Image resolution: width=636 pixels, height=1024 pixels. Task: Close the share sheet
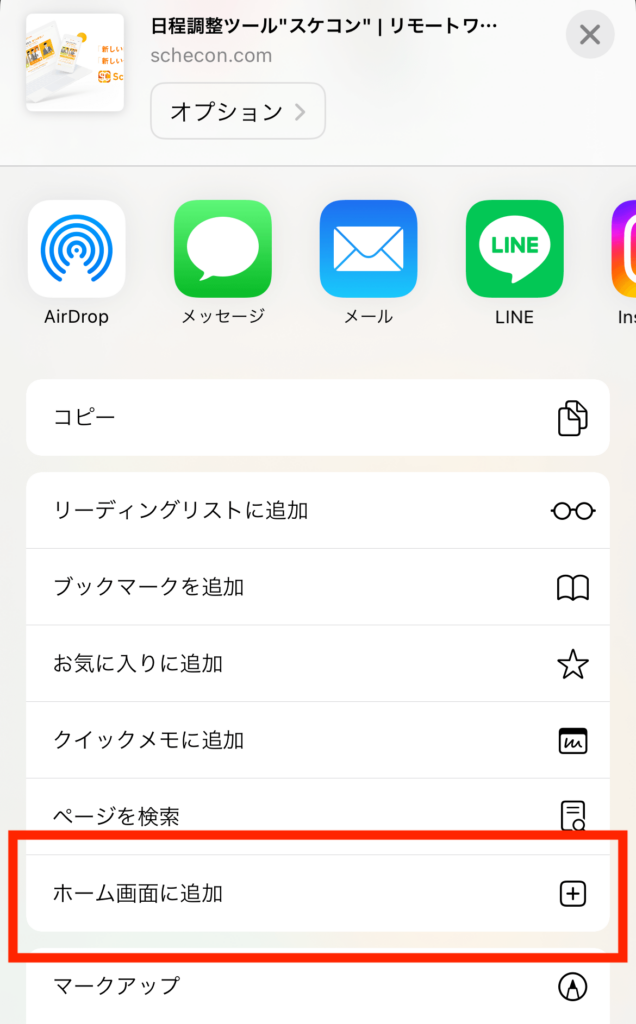590,36
